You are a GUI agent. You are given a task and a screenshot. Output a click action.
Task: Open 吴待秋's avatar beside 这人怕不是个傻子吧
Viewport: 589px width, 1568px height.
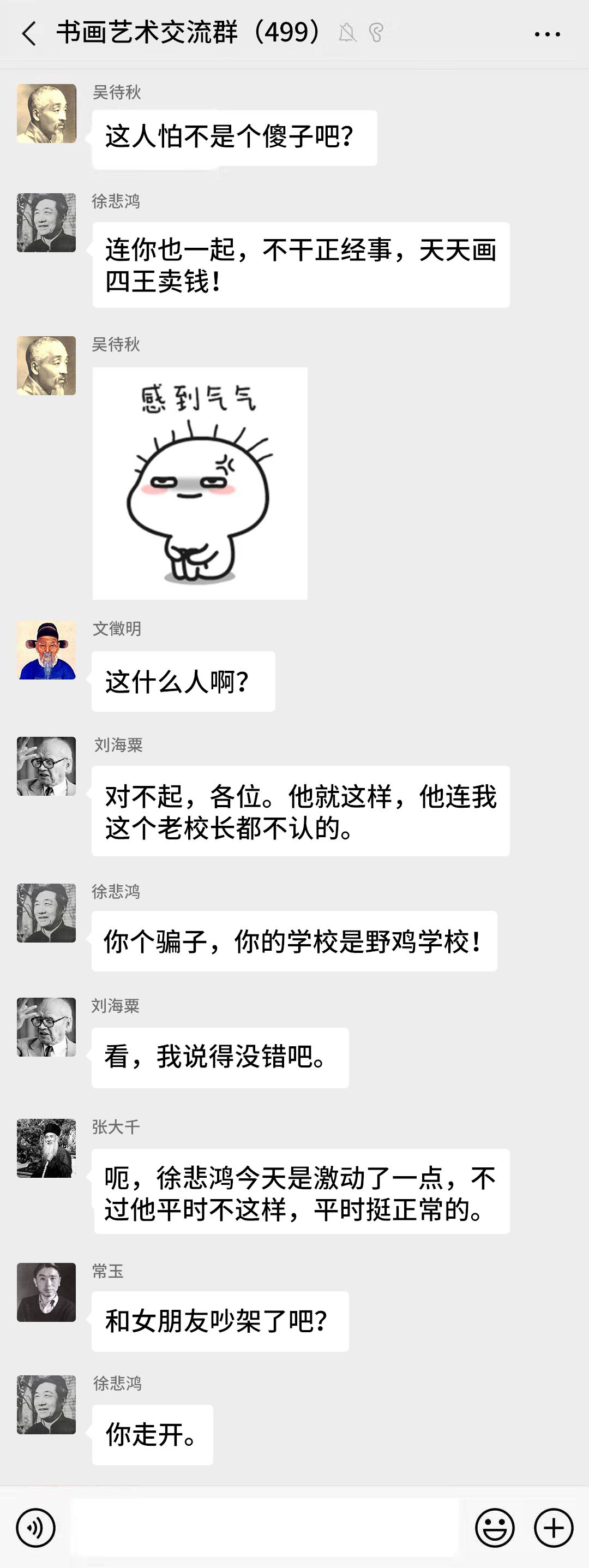[x=46, y=113]
